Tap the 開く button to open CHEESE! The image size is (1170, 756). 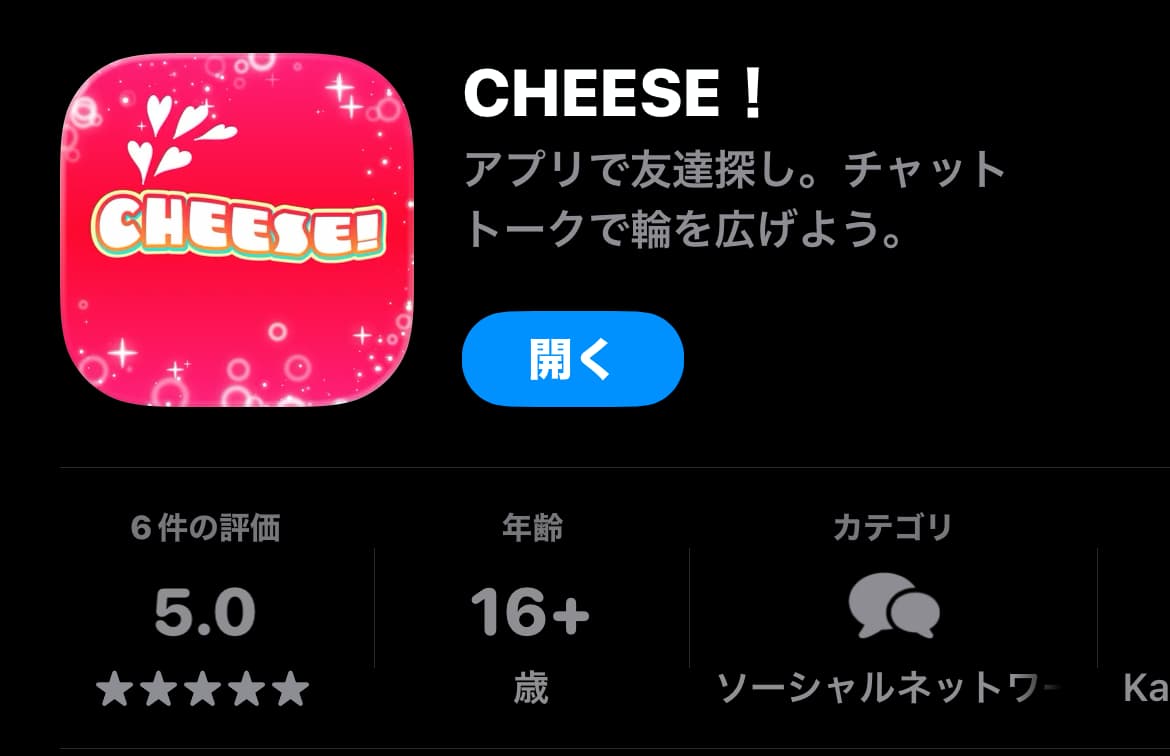point(572,359)
